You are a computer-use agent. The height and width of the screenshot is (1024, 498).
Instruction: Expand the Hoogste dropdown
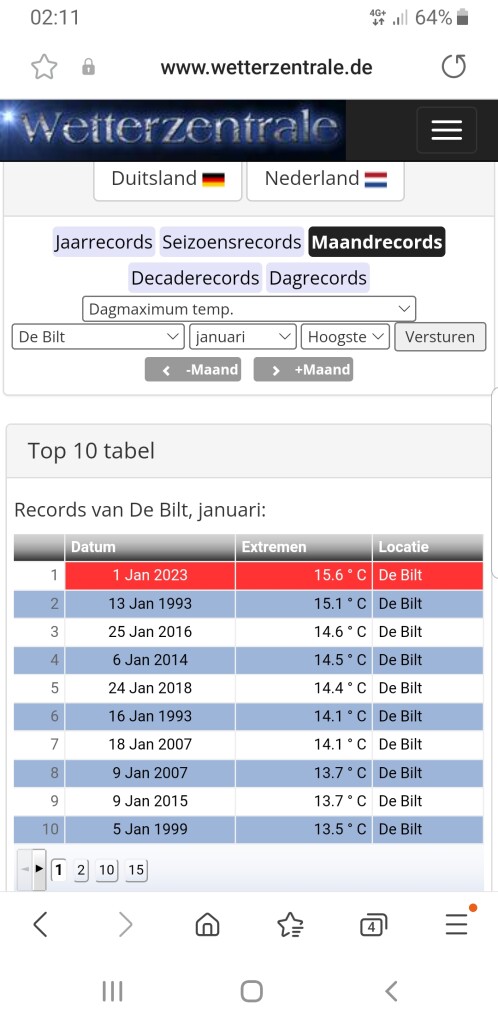click(x=345, y=337)
